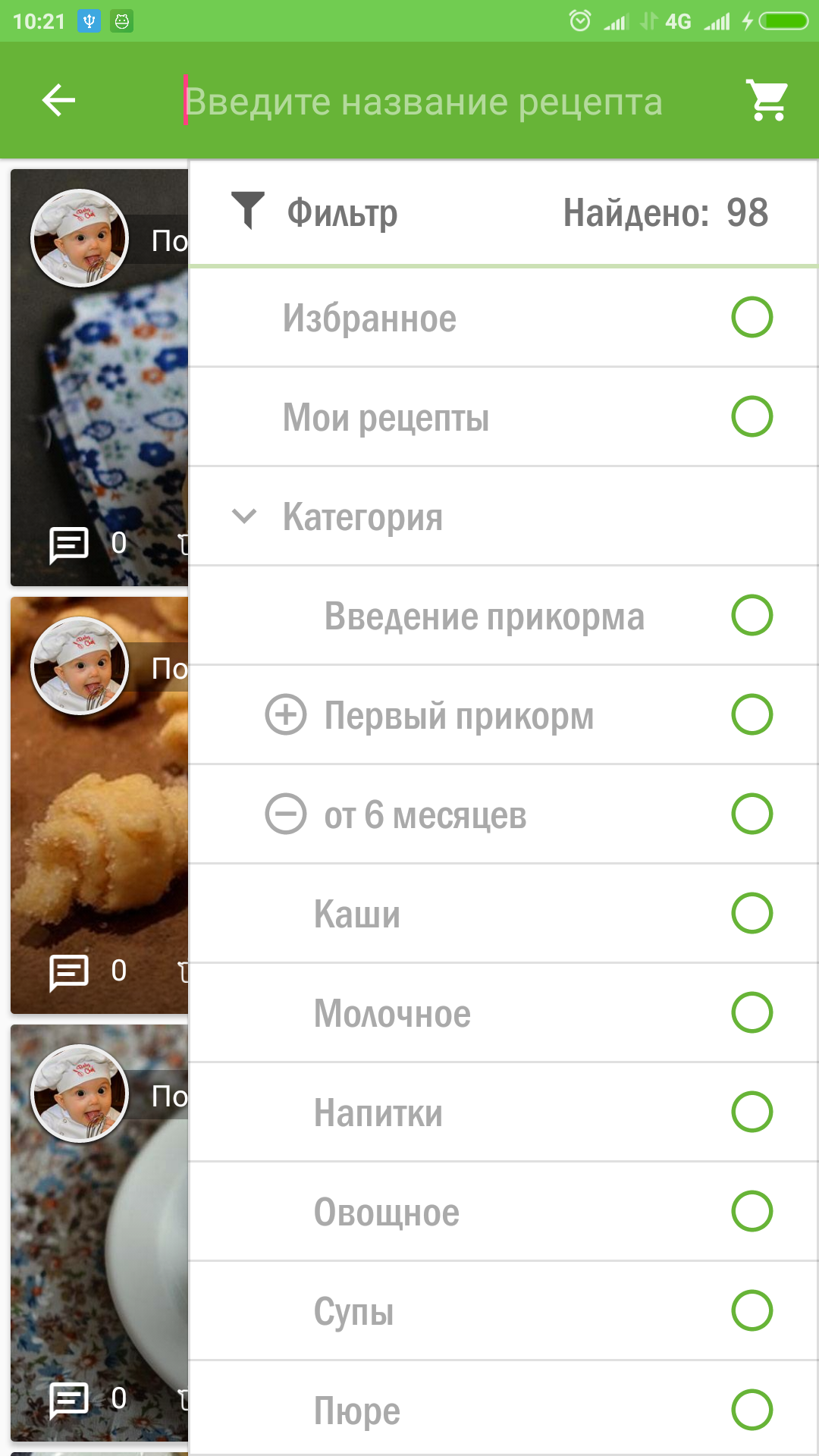This screenshot has height=1456, width=819.
Task: Select the Молочное subcategory
Action: (752, 1012)
